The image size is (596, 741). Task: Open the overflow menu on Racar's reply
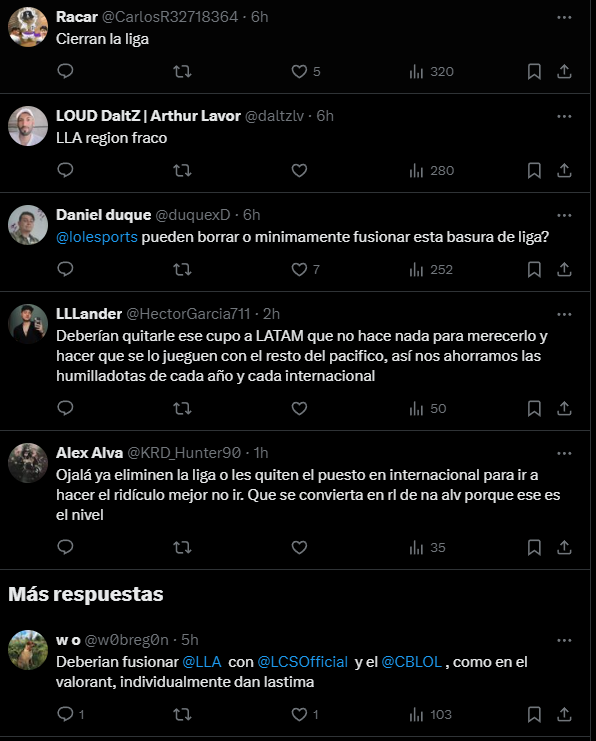(x=564, y=17)
